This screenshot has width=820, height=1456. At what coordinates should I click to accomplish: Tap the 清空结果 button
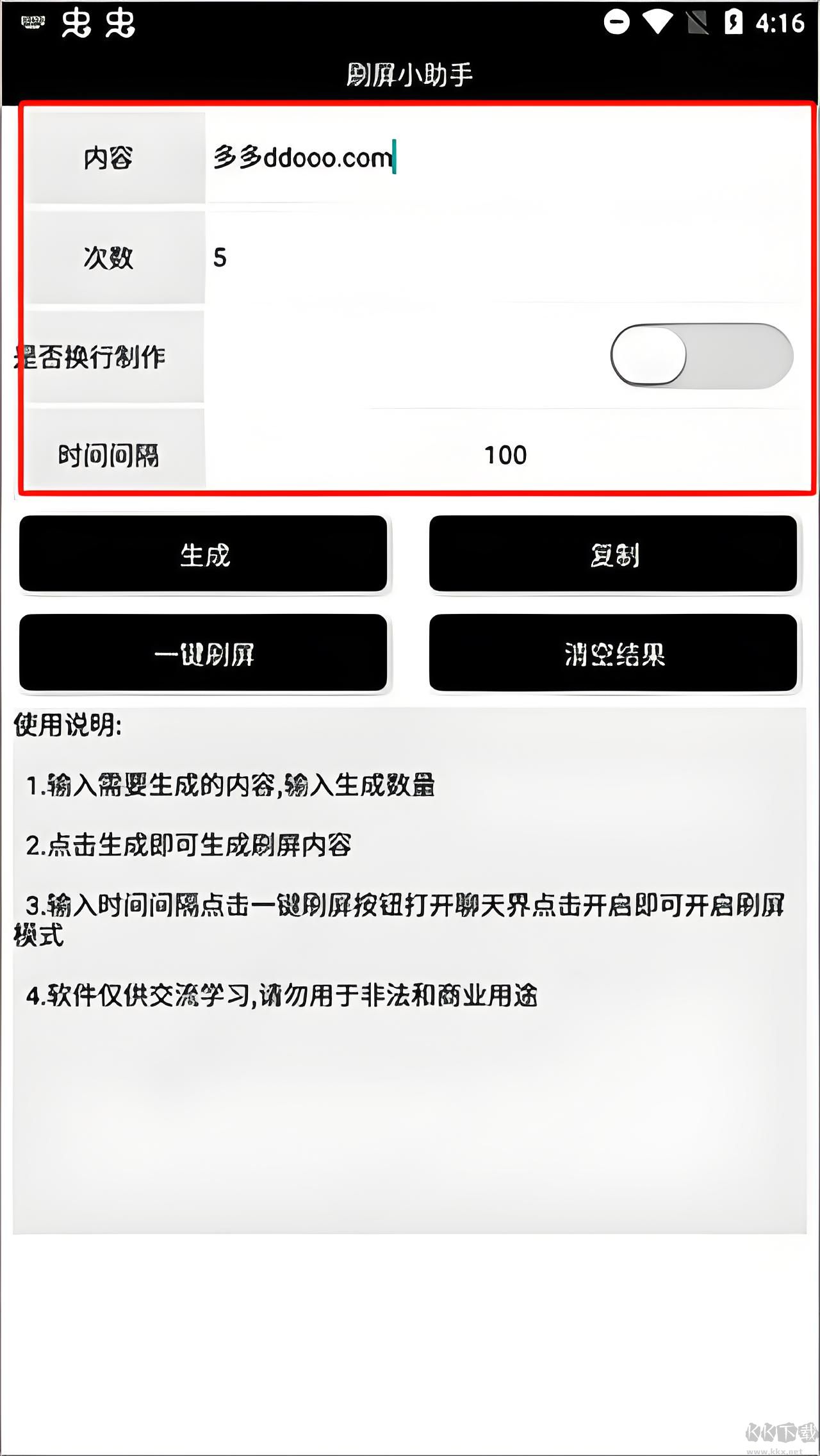pos(614,654)
